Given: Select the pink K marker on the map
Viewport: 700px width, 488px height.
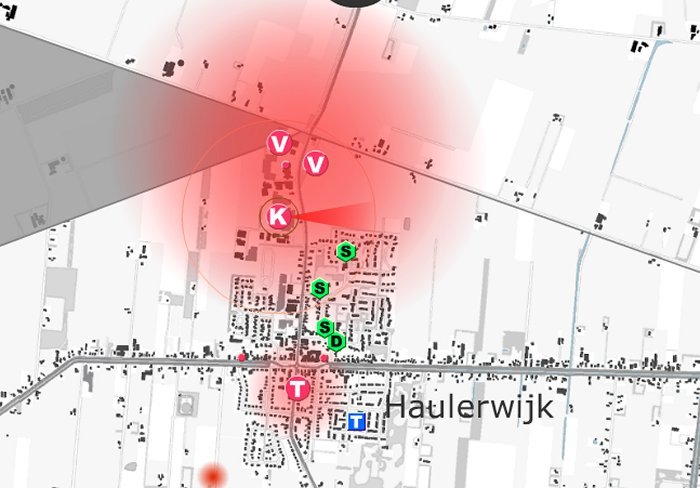Looking at the screenshot, I should click(278, 215).
